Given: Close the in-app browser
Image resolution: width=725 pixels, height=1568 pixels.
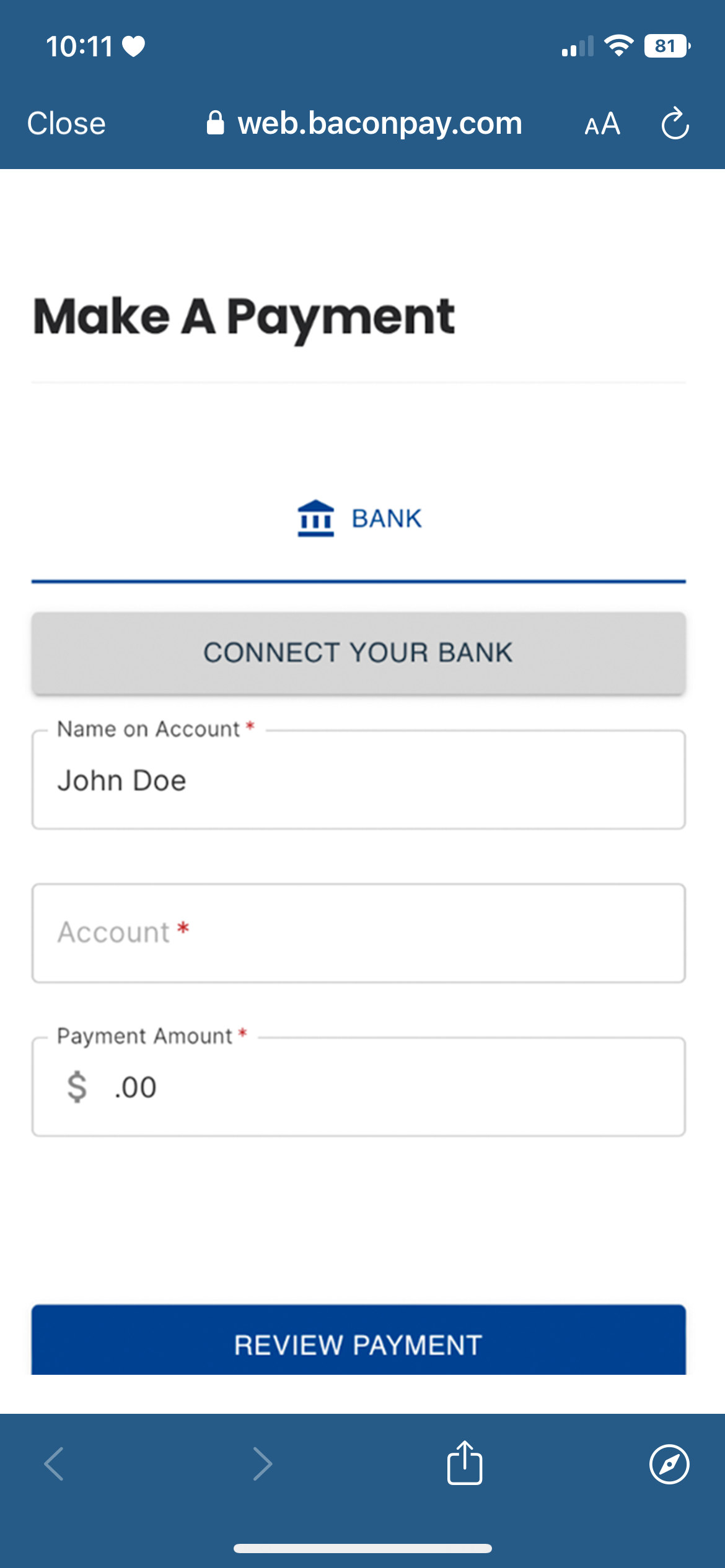Looking at the screenshot, I should tap(66, 123).
